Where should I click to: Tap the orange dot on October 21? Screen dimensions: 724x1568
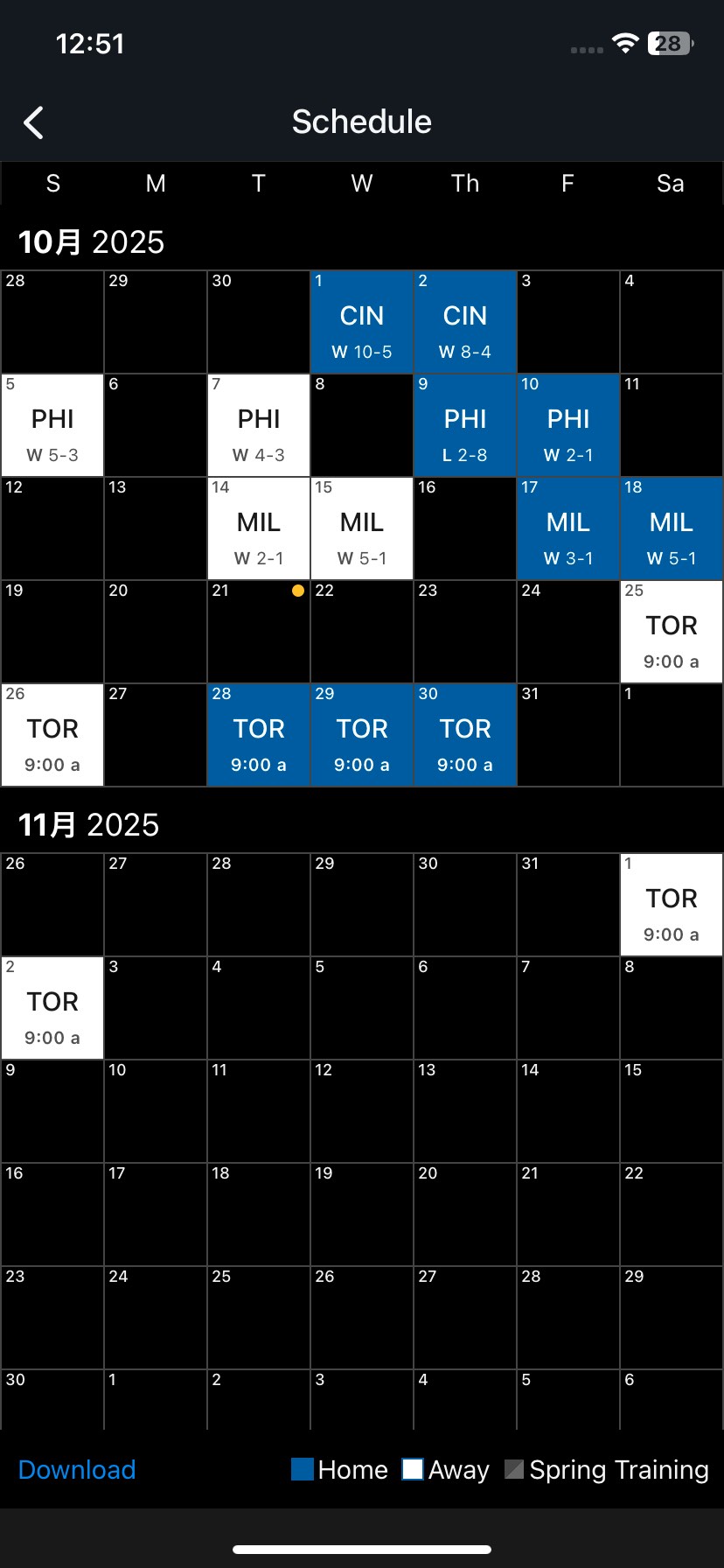point(297,591)
